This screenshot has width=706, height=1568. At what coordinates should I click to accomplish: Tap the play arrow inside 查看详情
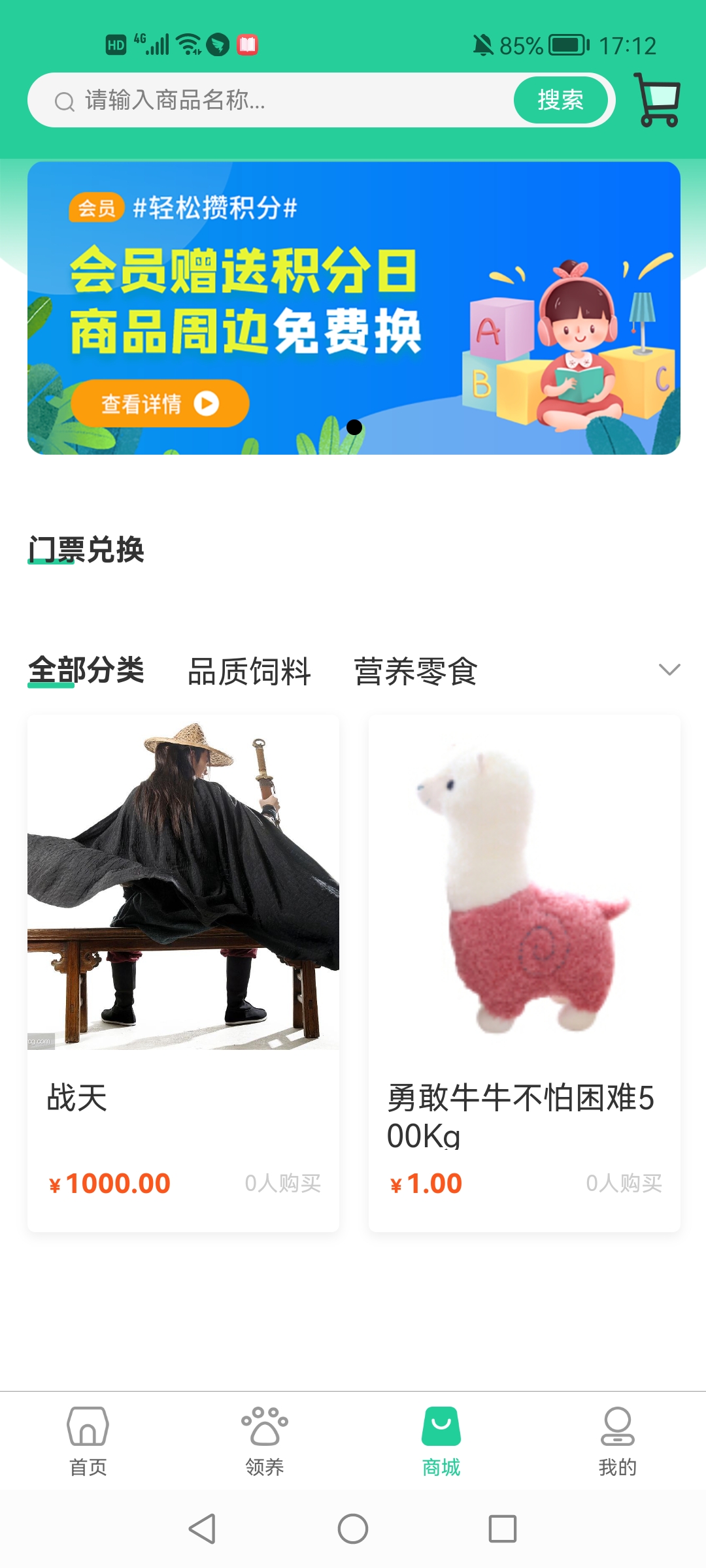(206, 403)
